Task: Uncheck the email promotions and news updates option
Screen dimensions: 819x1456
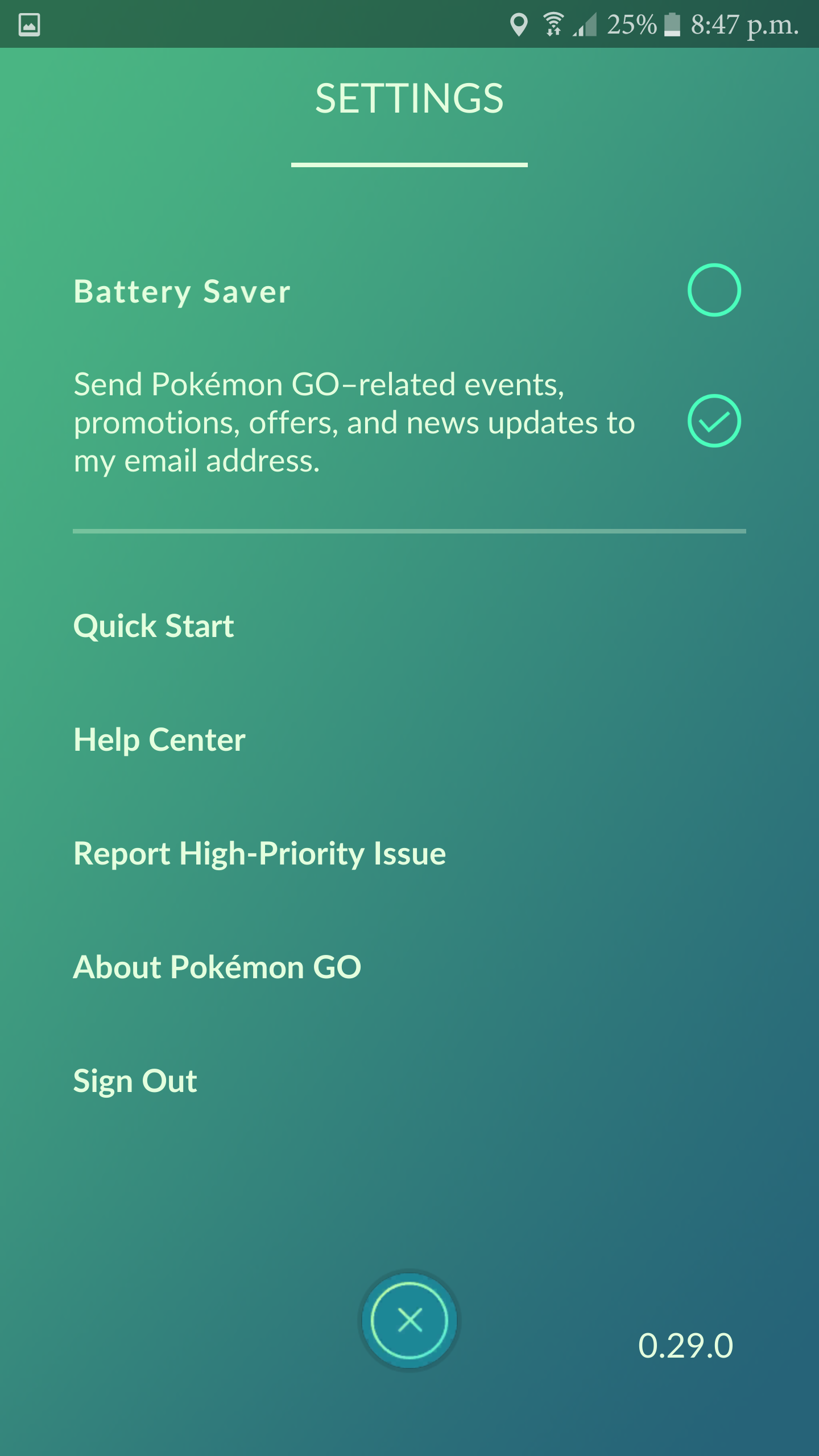Action: pos(714,421)
